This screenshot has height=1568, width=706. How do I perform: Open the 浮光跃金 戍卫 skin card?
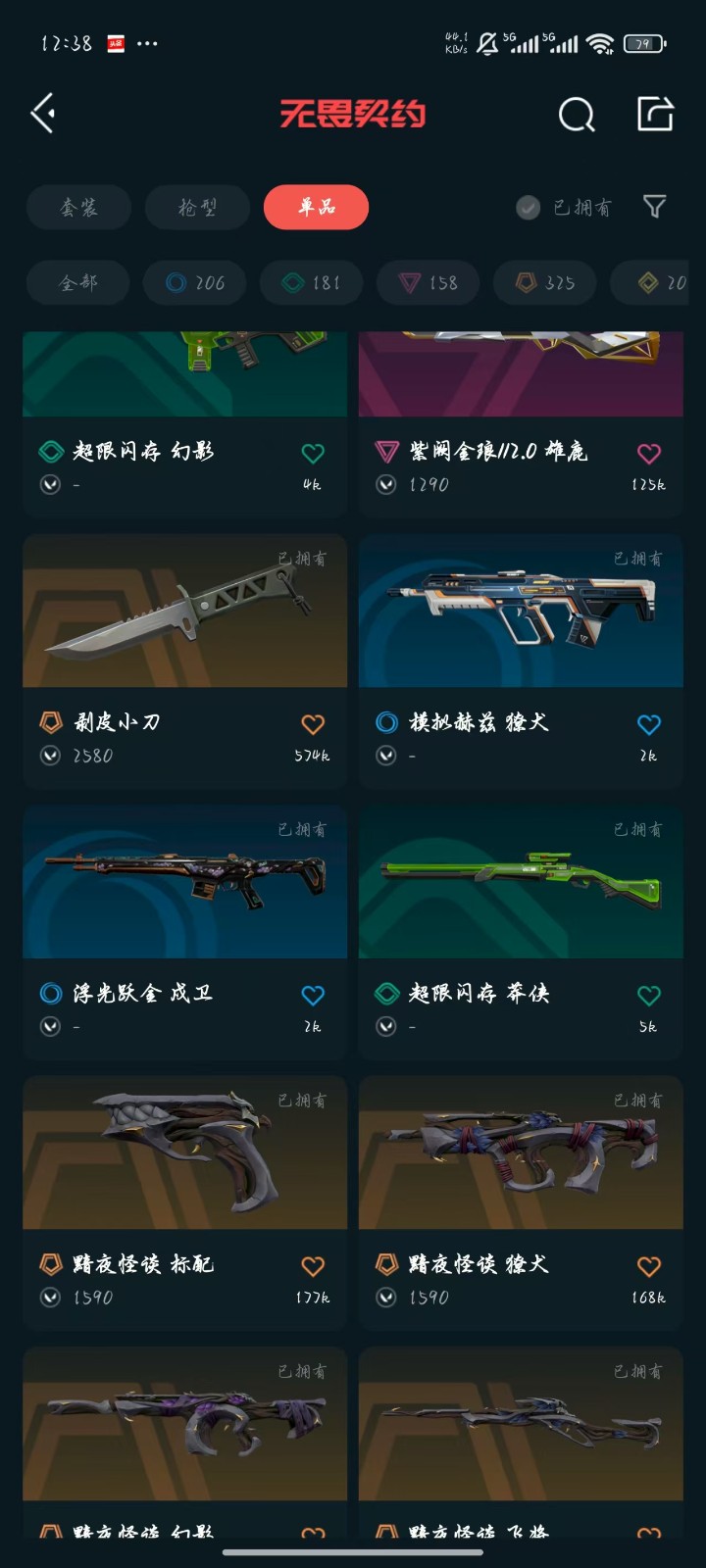pyautogui.click(x=185, y=931)
